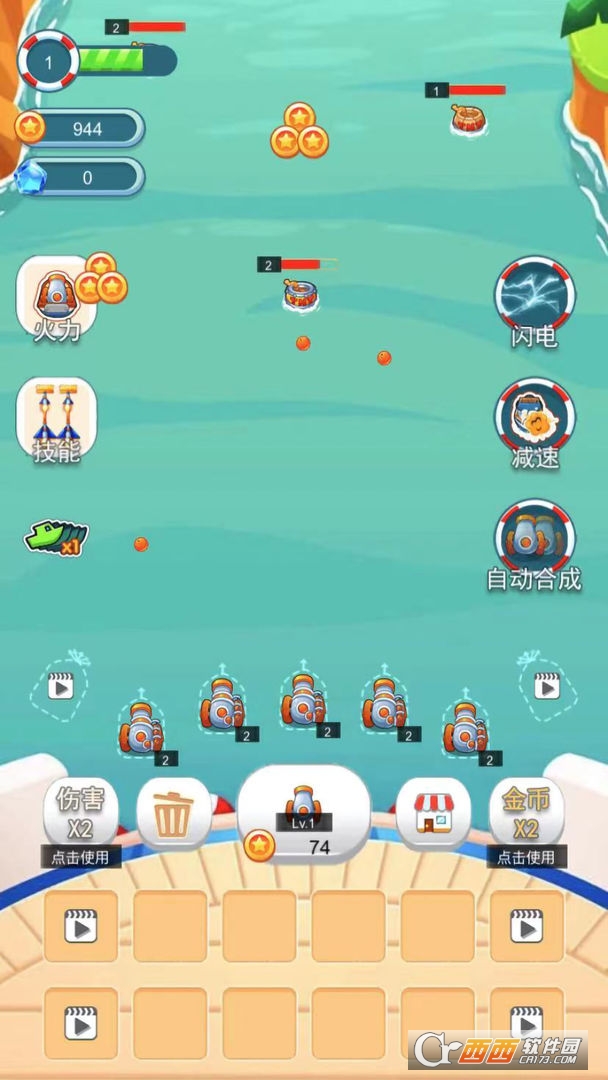Activate the 闪电 lightning skill

(x=535, y=298)
